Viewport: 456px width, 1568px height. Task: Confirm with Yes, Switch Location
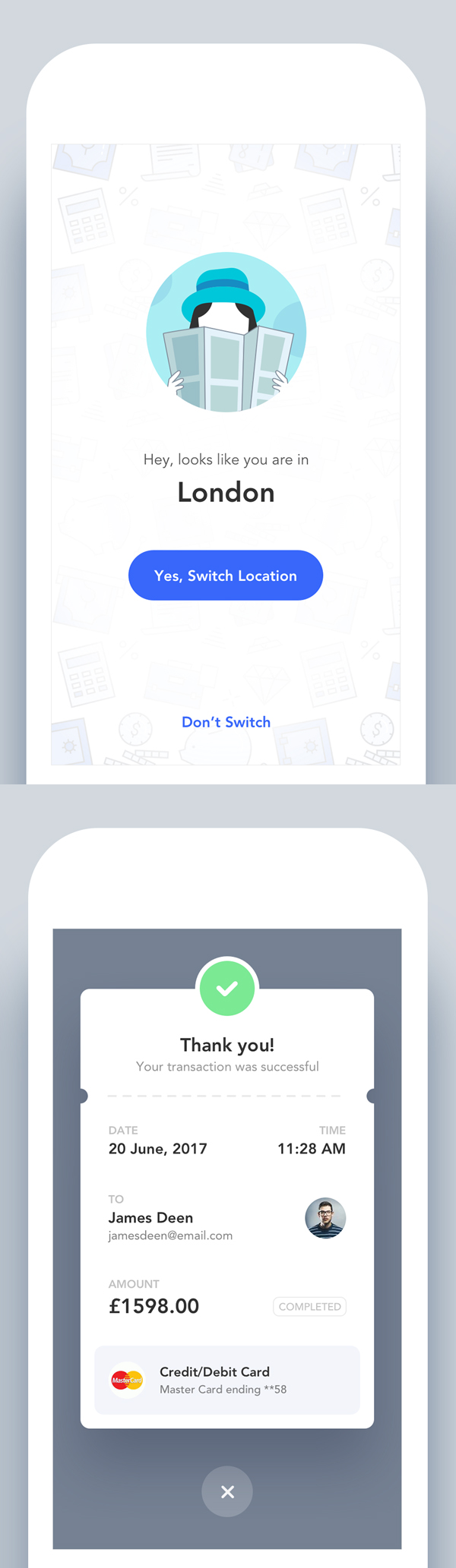pyautogui.click(x=226, y=576)
